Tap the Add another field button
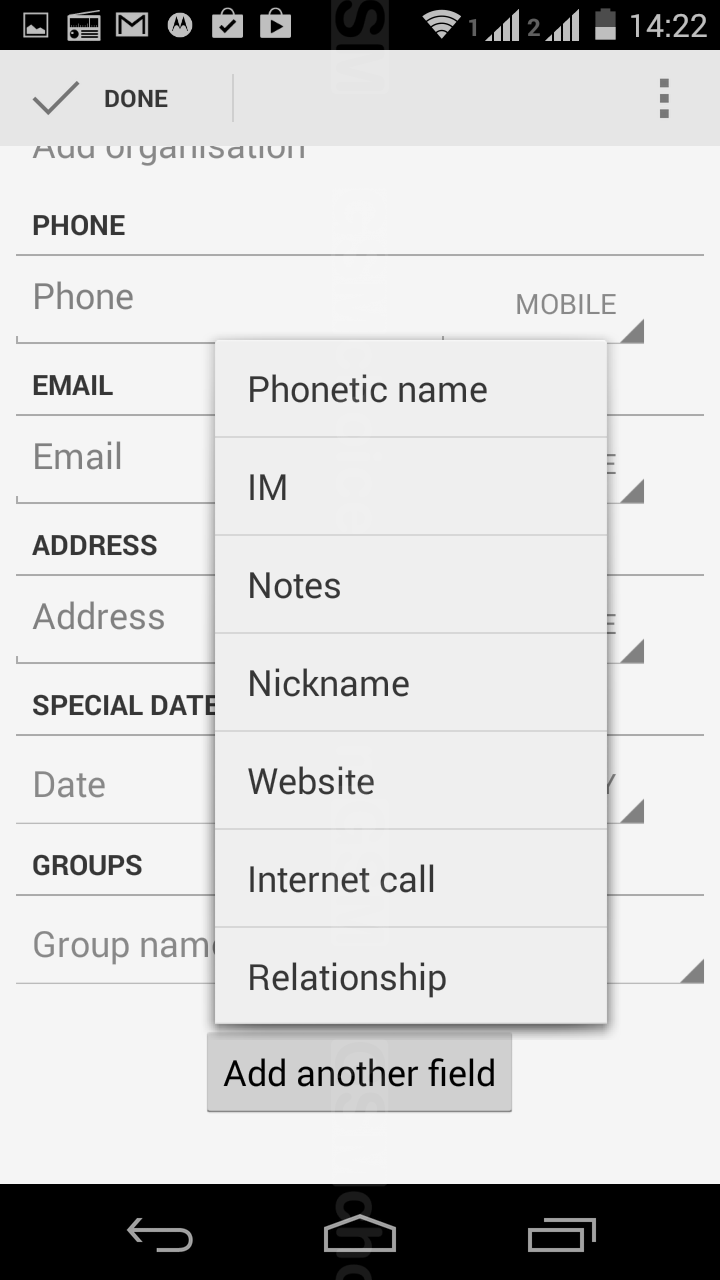This screenshot has width=720, height=1280. [359, 1073]
